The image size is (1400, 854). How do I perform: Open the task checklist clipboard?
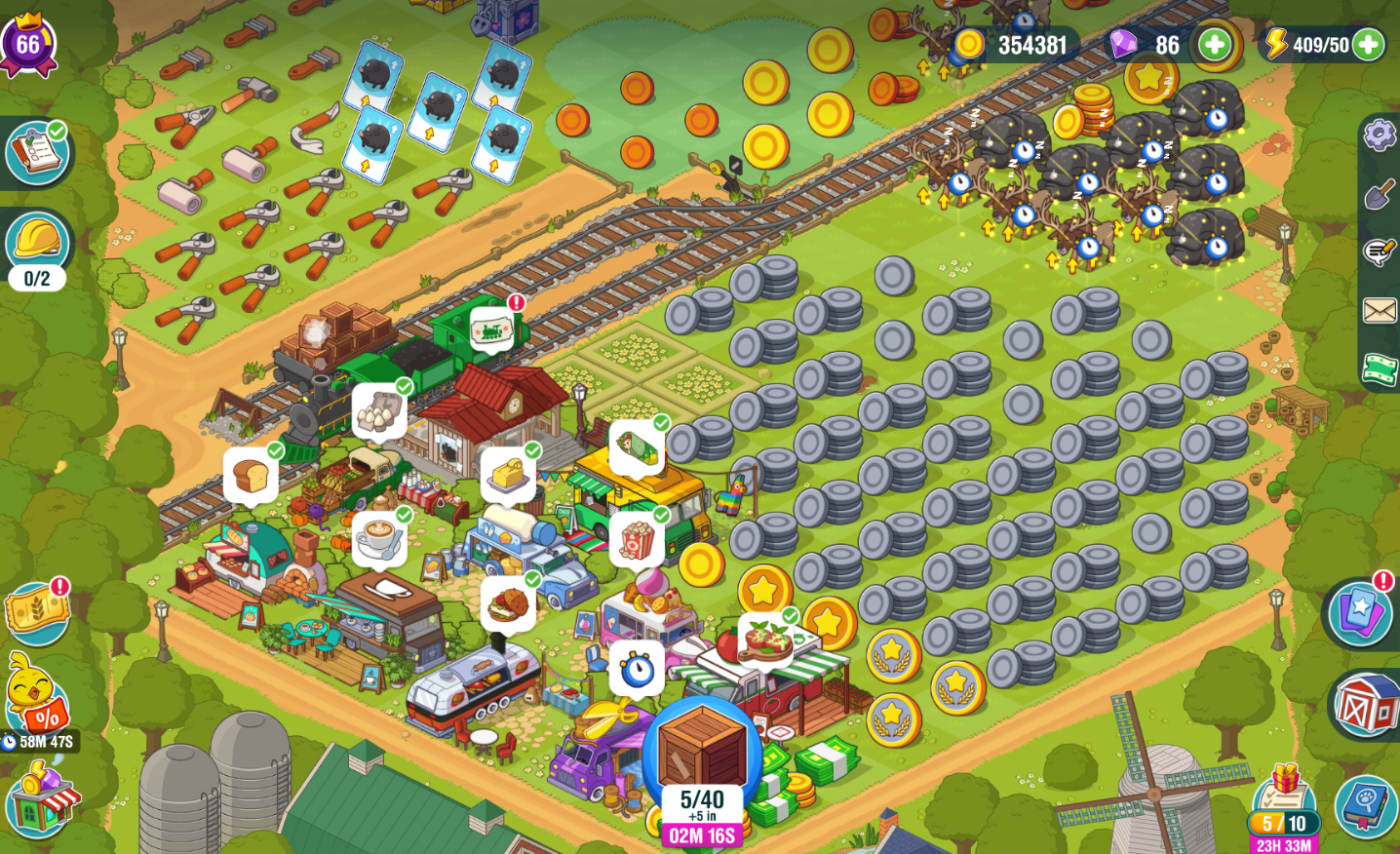tap(37, 153)
